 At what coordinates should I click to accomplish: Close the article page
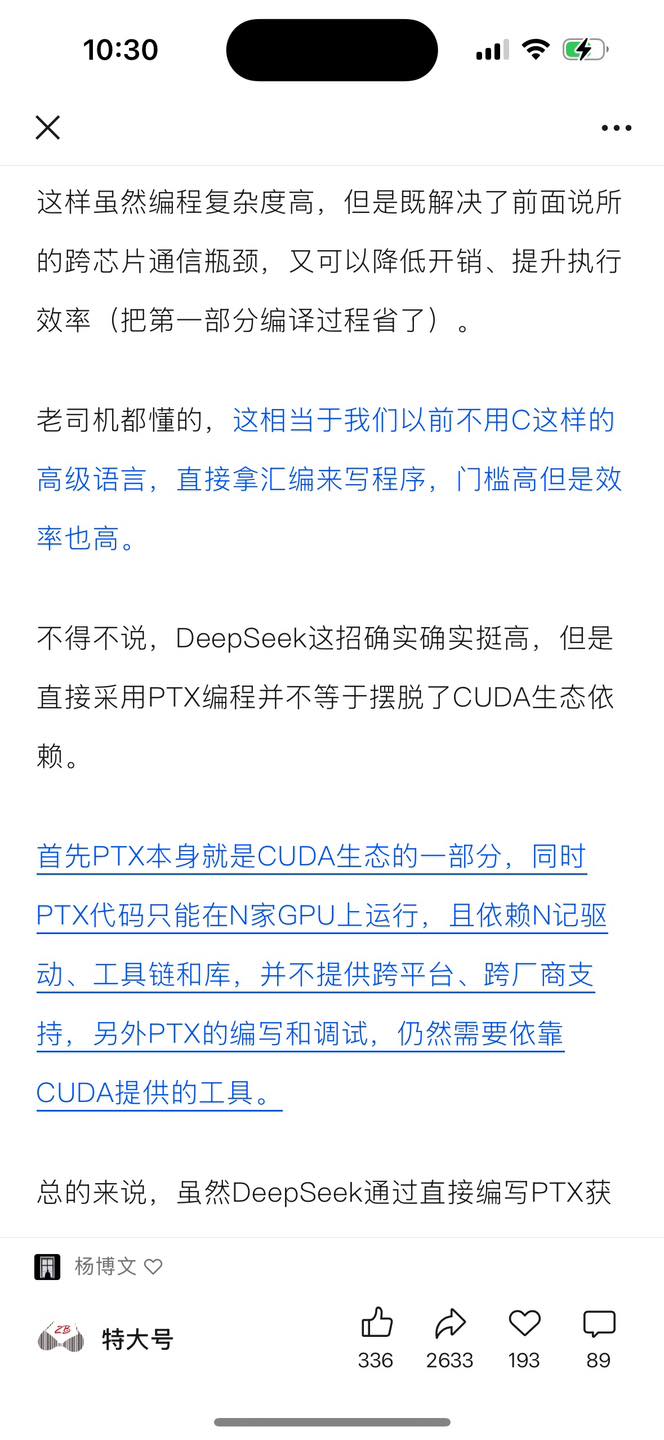[48, 127]
